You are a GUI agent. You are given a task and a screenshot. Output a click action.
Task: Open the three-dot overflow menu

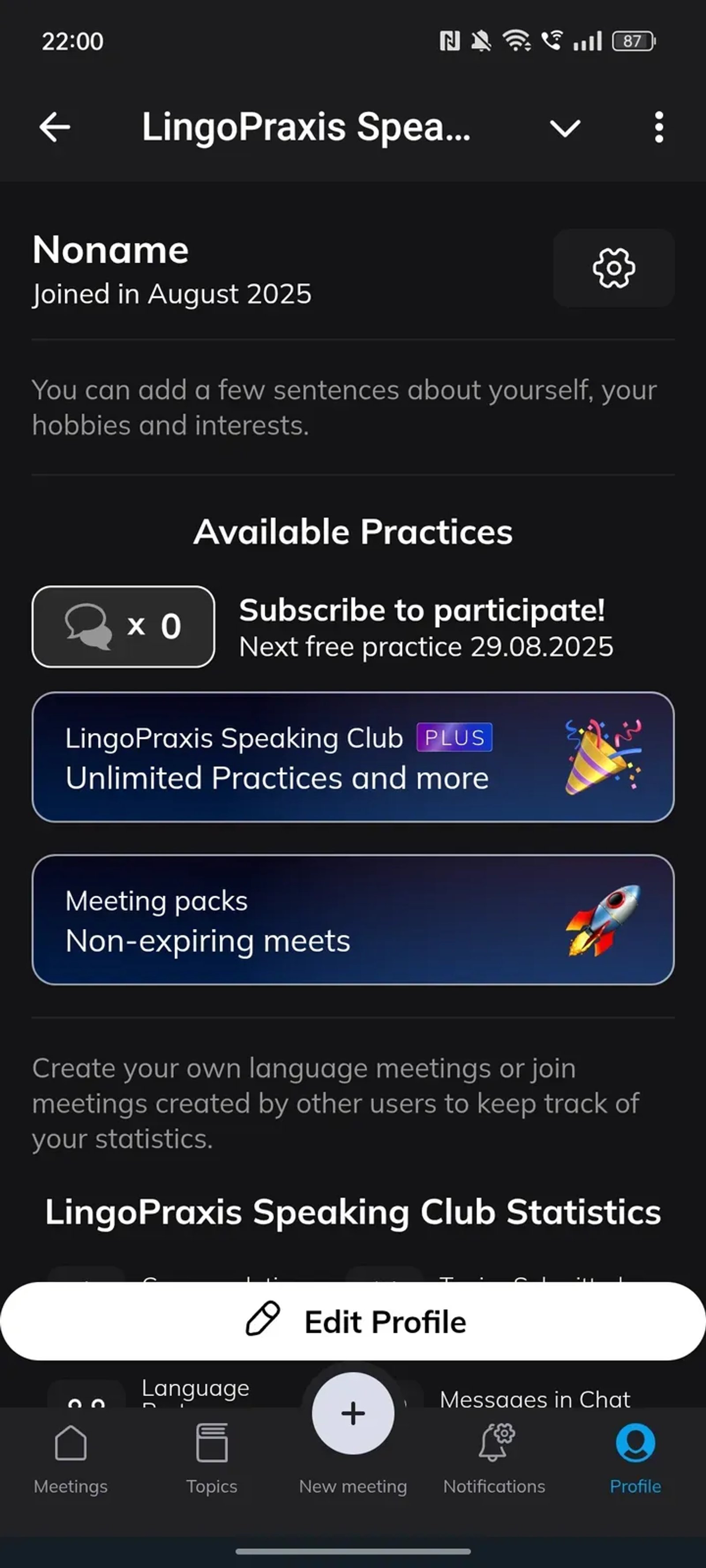click(x=659, y=127)
